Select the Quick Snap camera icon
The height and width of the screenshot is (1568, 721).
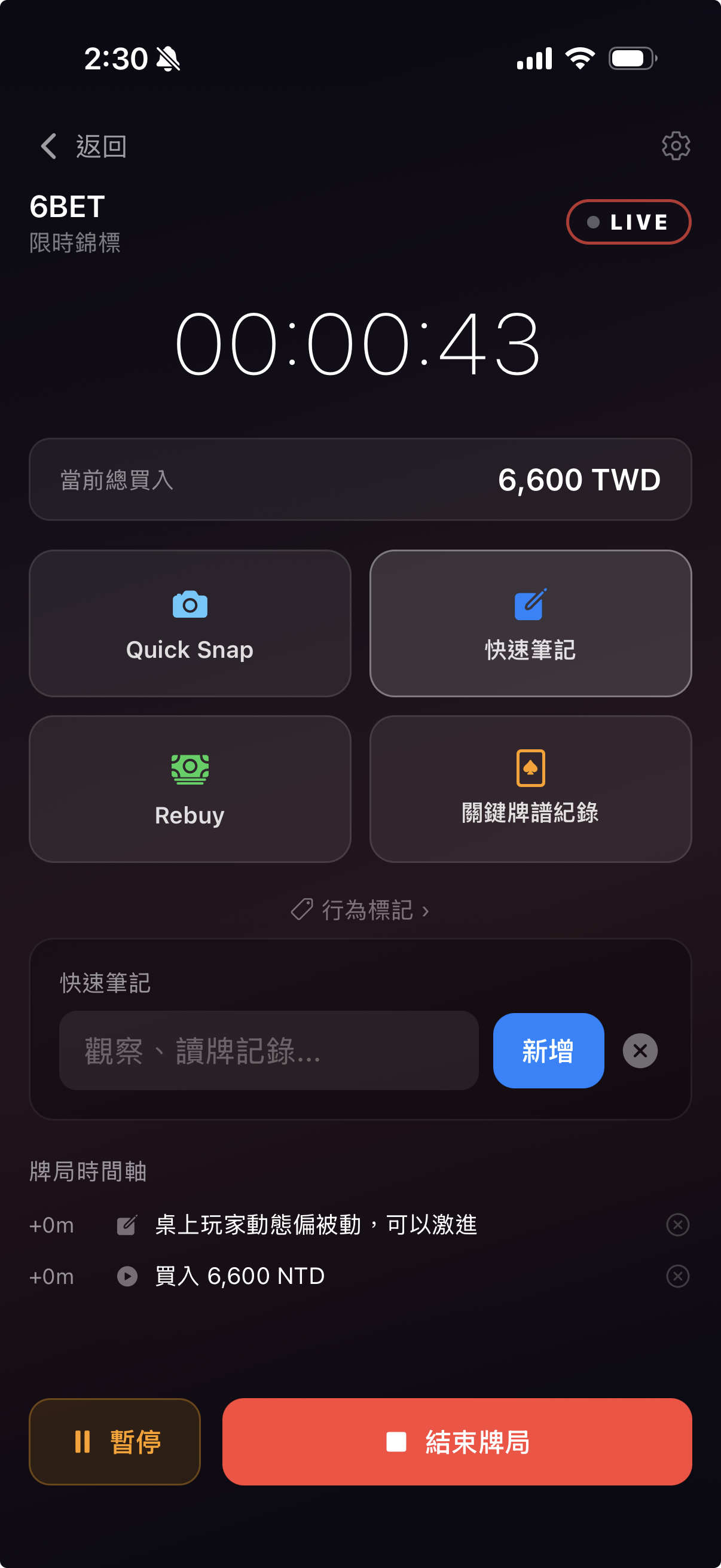190,605
